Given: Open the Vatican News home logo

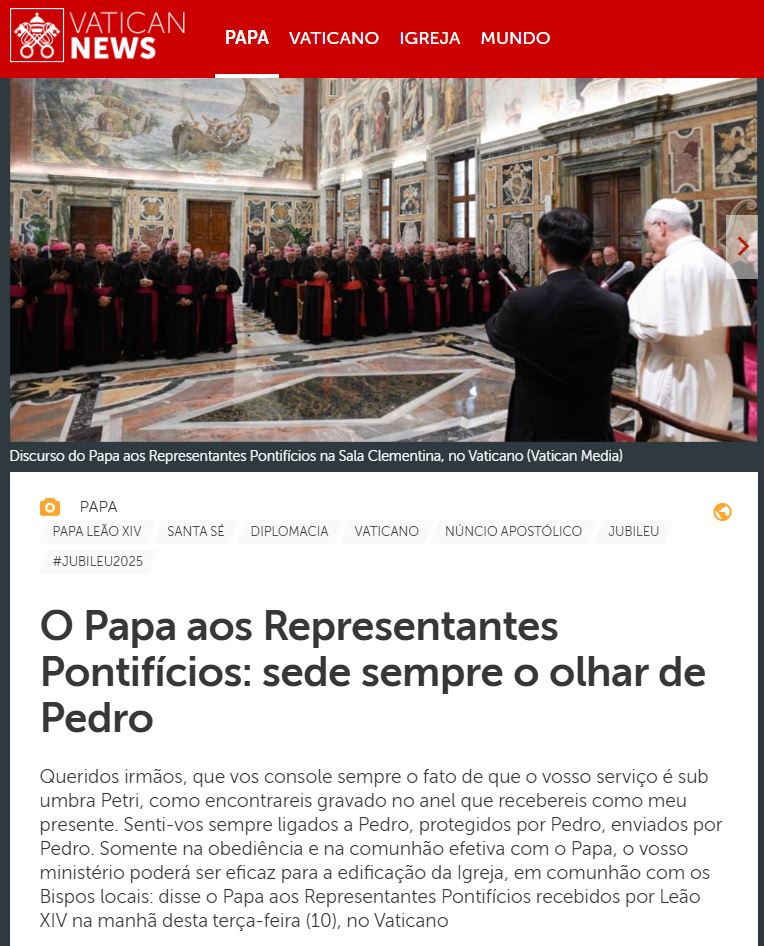Looking at the screenshot, I should [98, 36].
